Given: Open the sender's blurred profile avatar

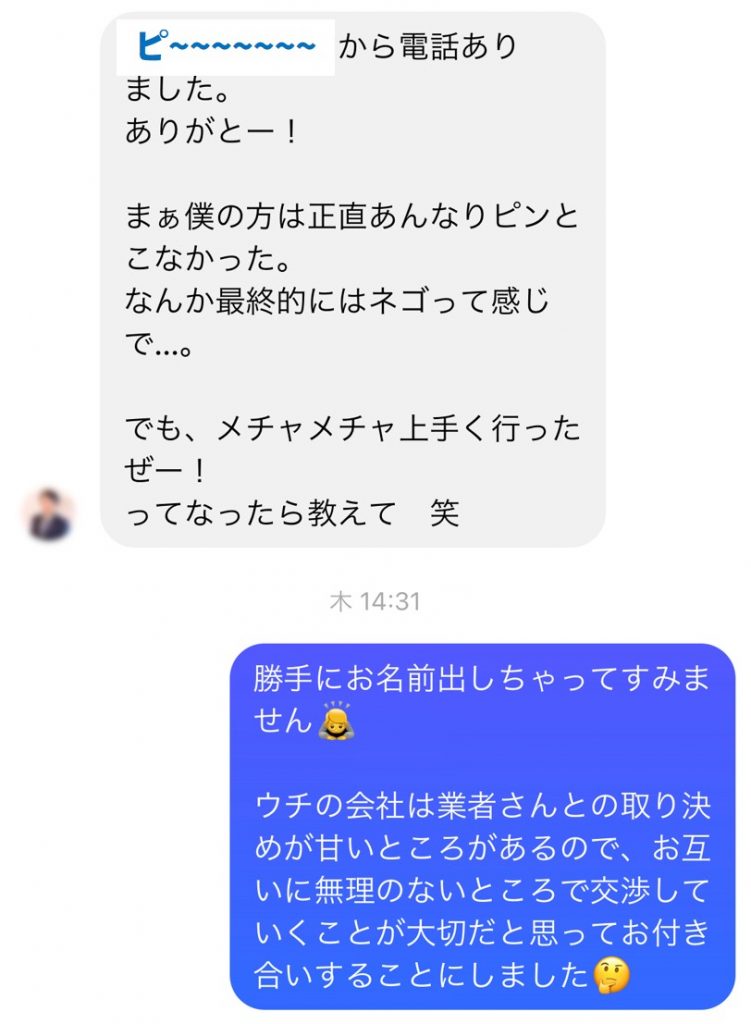Looking at the screenshot, I should click(51, 514).
